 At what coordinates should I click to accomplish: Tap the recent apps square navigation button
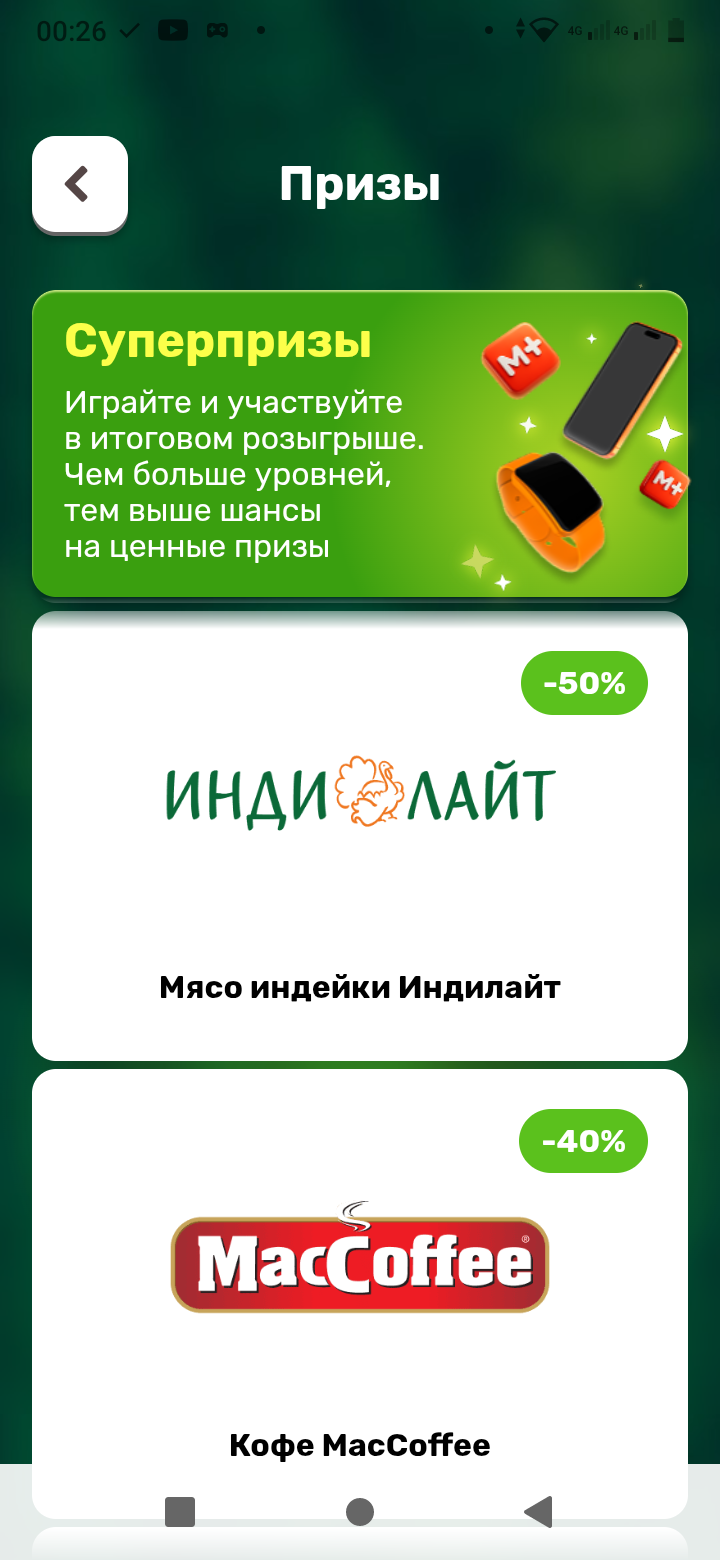pos(180,1513)
